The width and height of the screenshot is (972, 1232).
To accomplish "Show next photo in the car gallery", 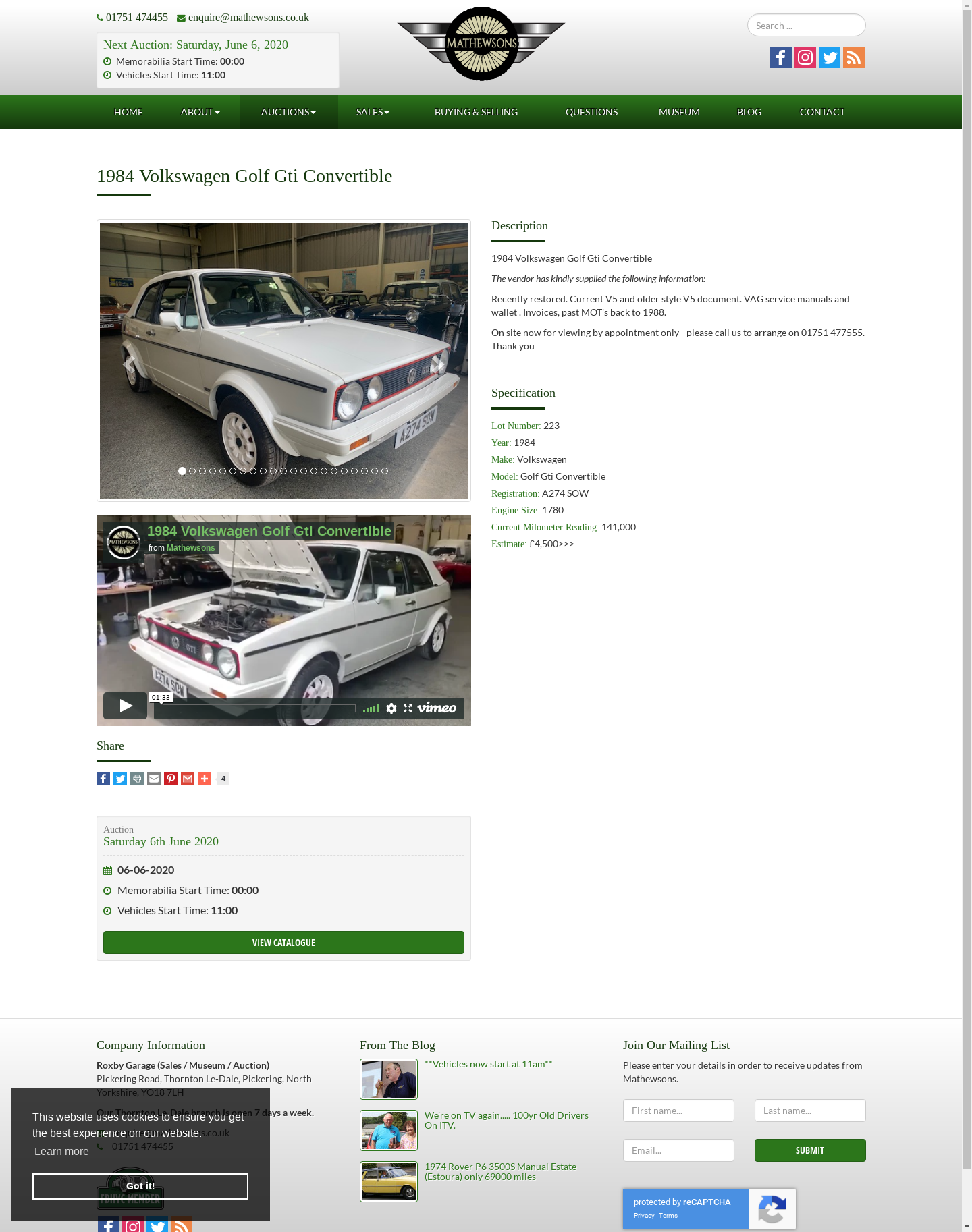I will pyautogui.click(x=441, y=365).
